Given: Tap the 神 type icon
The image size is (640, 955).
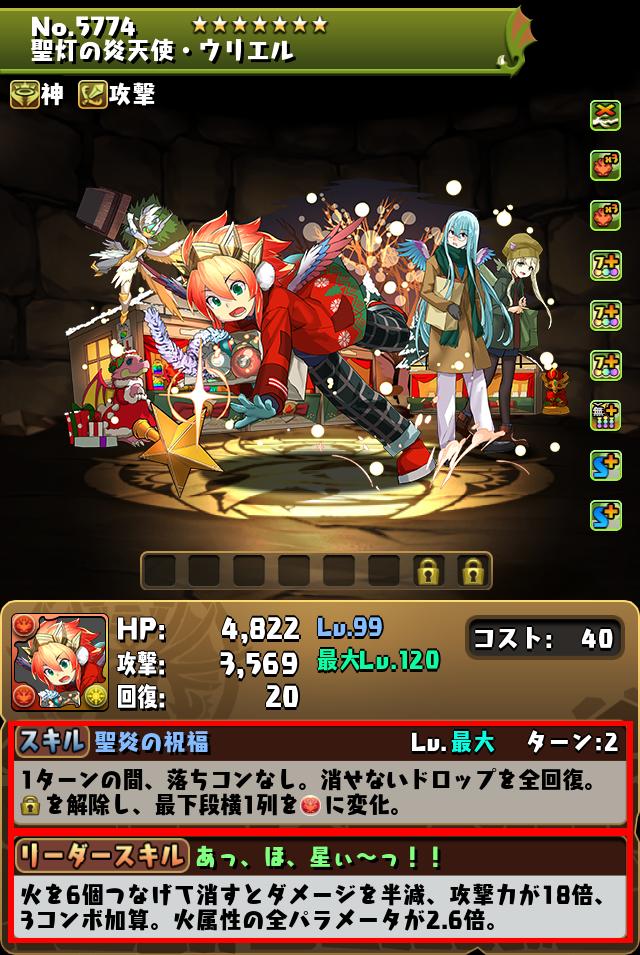Looking at the screenshot, I should tap(23, 95).
